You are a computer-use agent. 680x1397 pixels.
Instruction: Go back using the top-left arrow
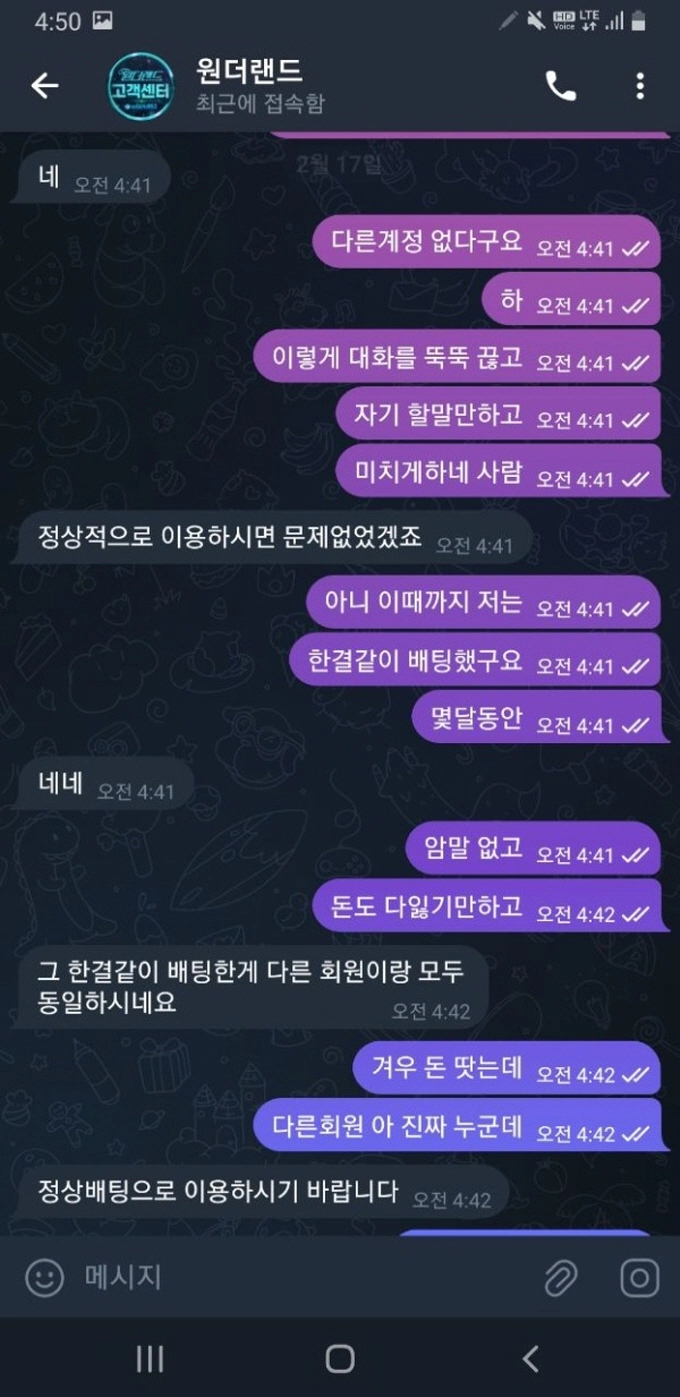click(45, 86)
